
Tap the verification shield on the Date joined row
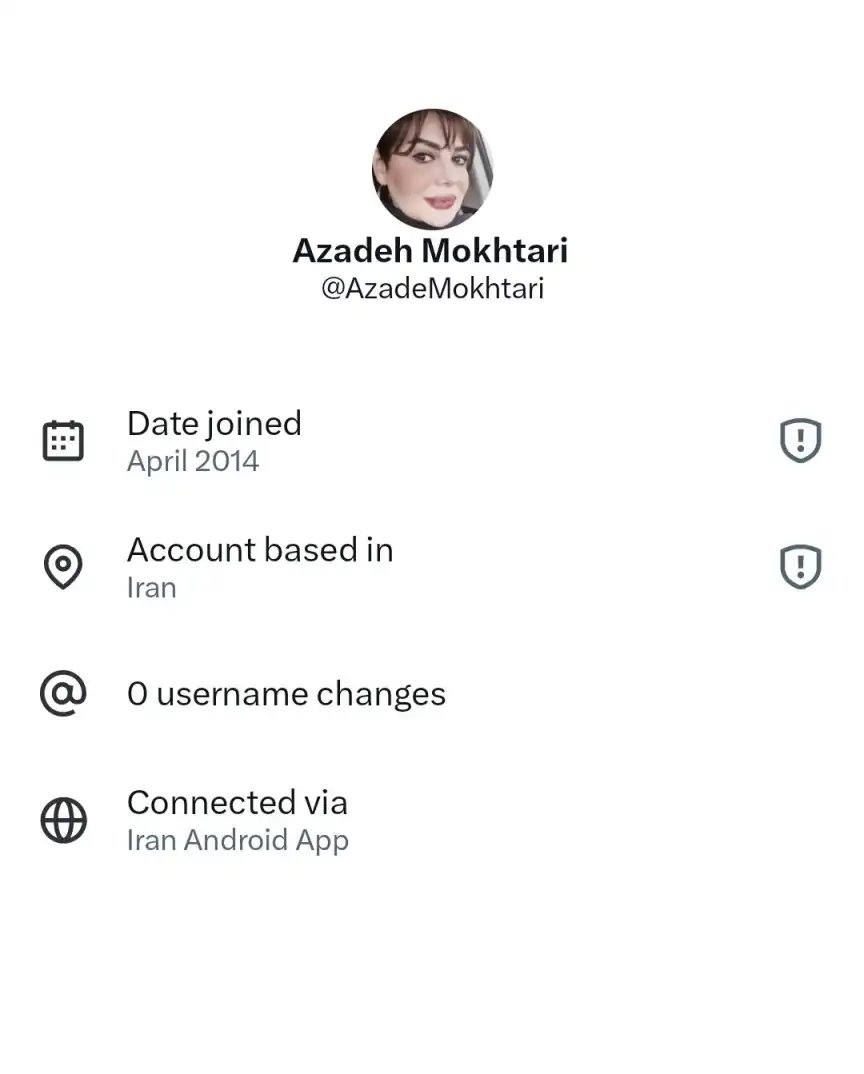(x=799, y=438)
